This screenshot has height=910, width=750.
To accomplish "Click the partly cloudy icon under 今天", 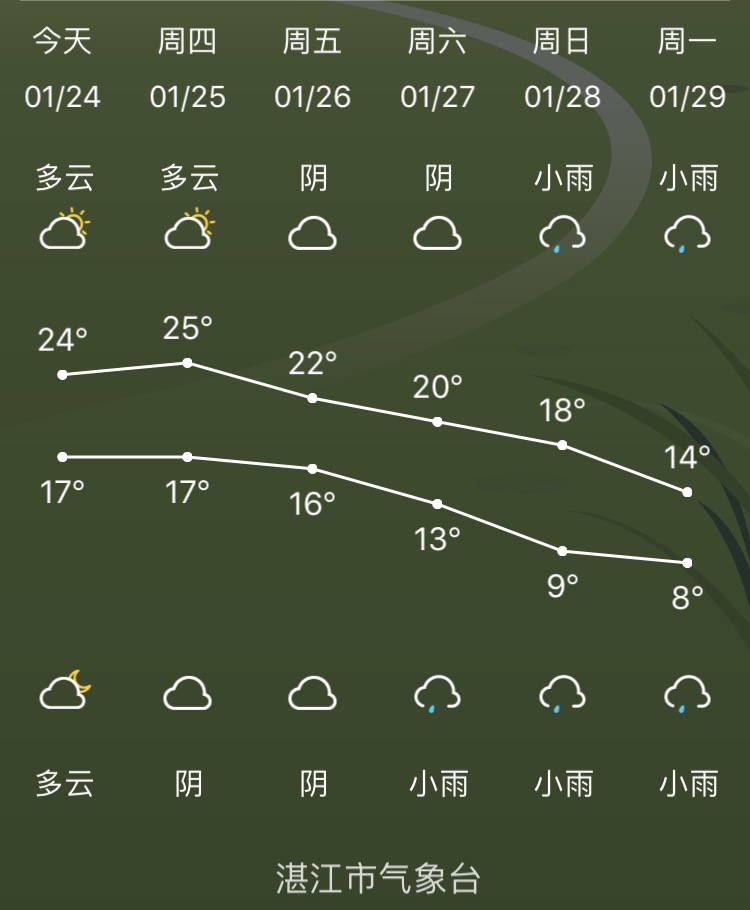I will coord(64,233).
